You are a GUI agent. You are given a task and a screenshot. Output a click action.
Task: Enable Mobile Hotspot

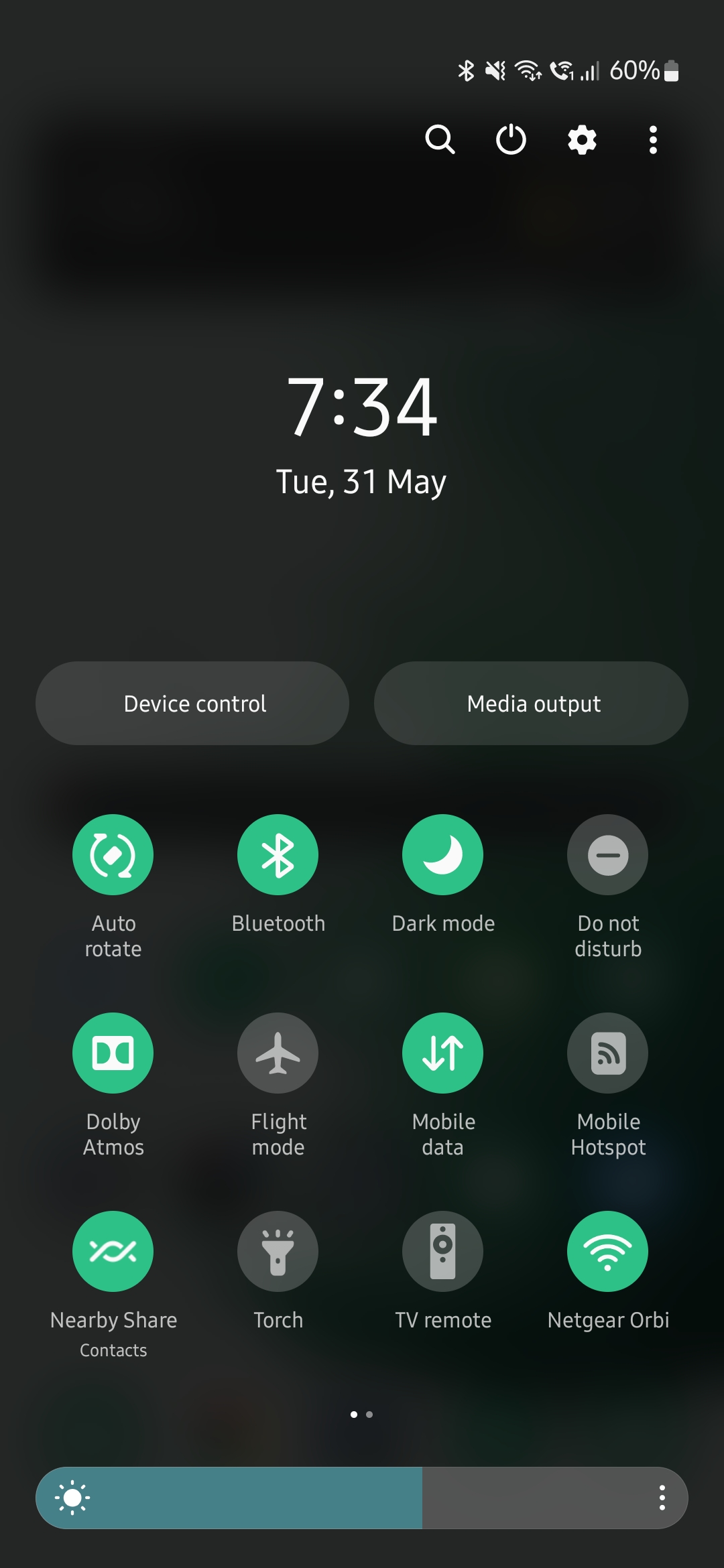[607, 1053]
